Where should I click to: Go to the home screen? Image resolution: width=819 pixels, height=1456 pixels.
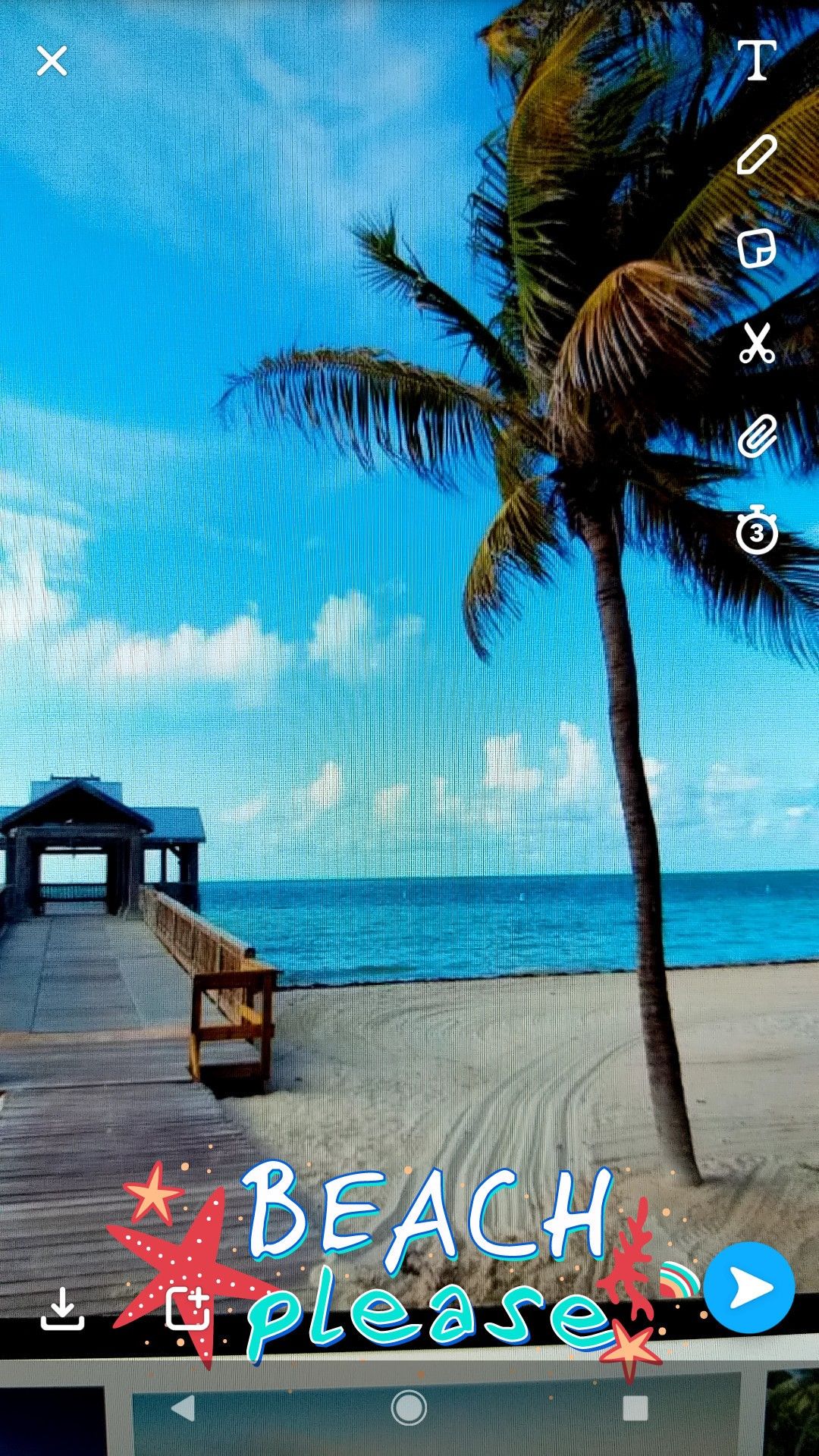pyautogui.click(x=409, y=1408)
